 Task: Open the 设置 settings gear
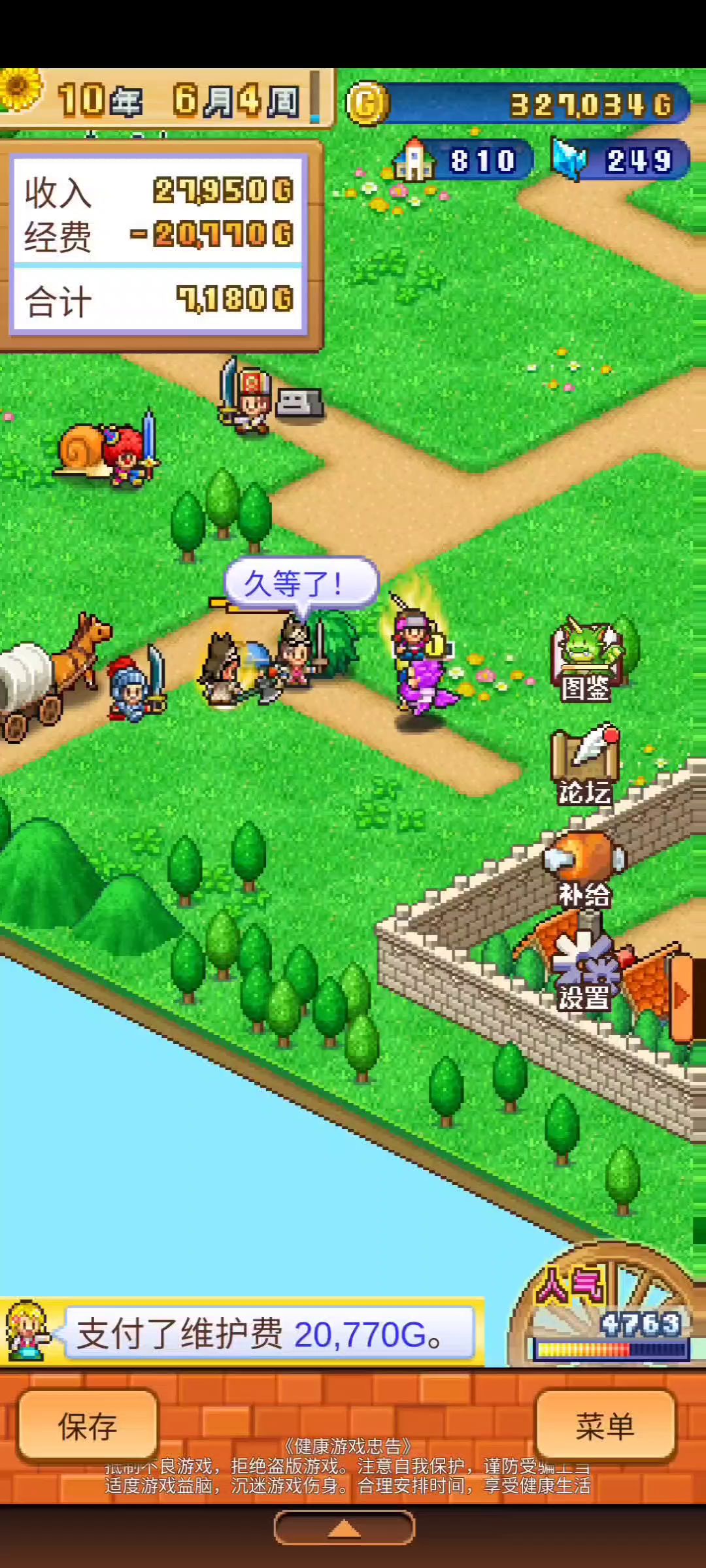tap(584, 972)
